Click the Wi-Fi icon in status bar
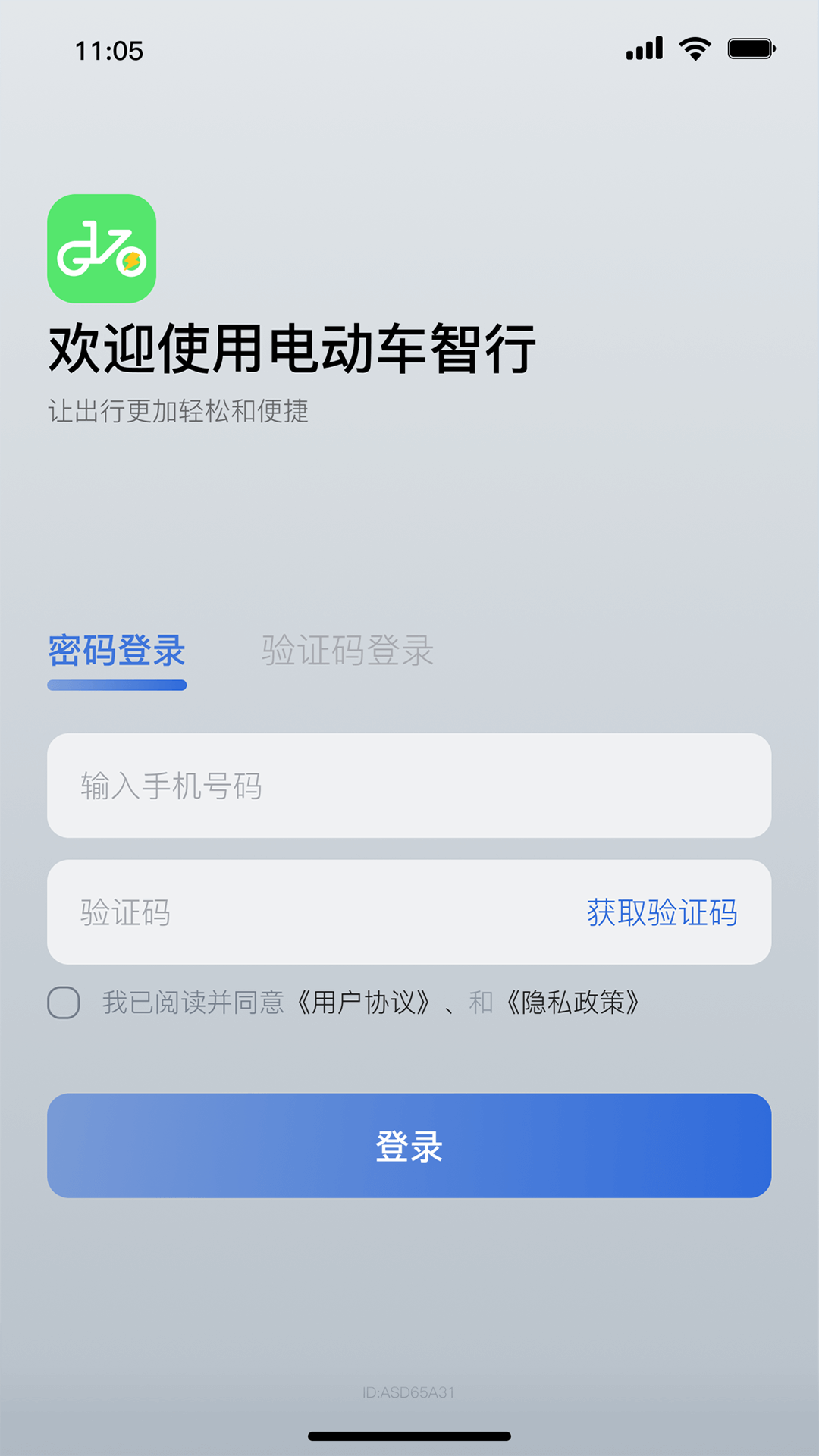Image resolution: width=819 pixels, height=1456 pixels. (x=692, y=47)
